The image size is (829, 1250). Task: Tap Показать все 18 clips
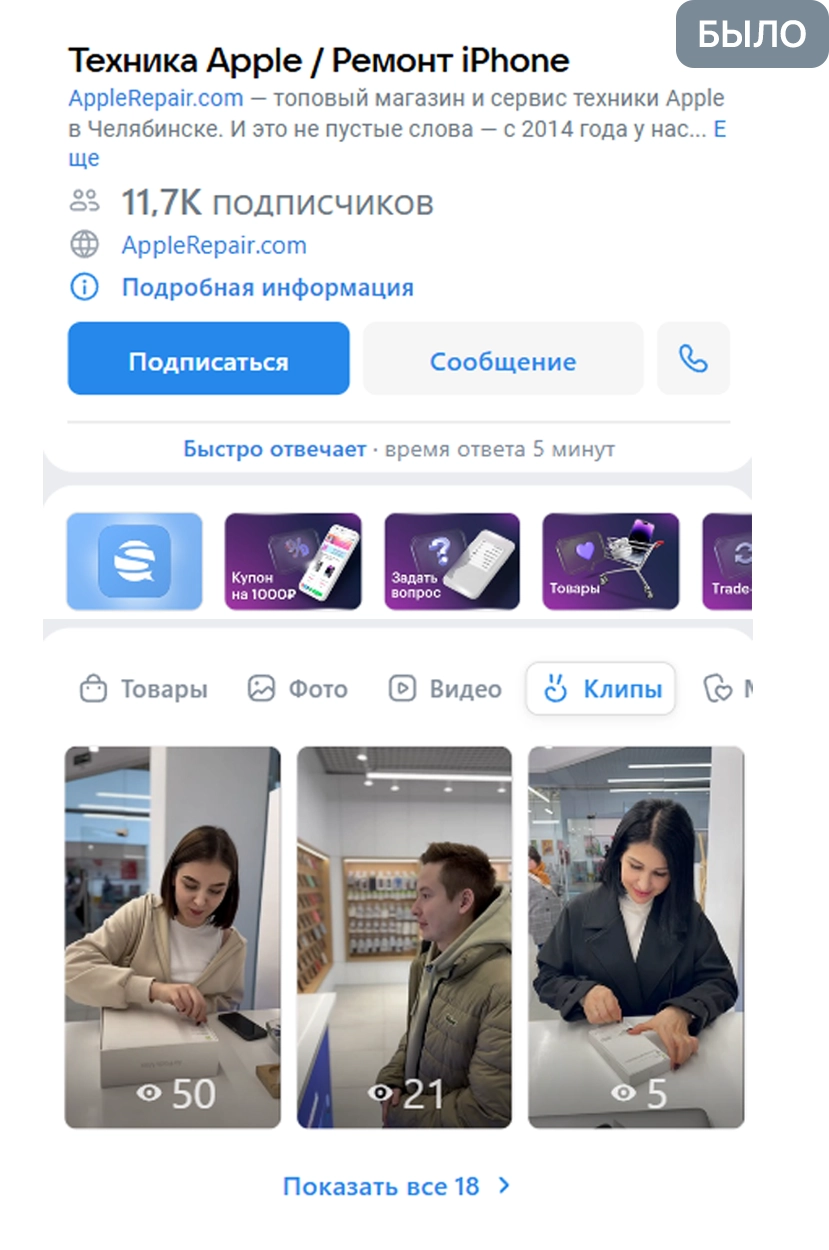(397, 1187)
